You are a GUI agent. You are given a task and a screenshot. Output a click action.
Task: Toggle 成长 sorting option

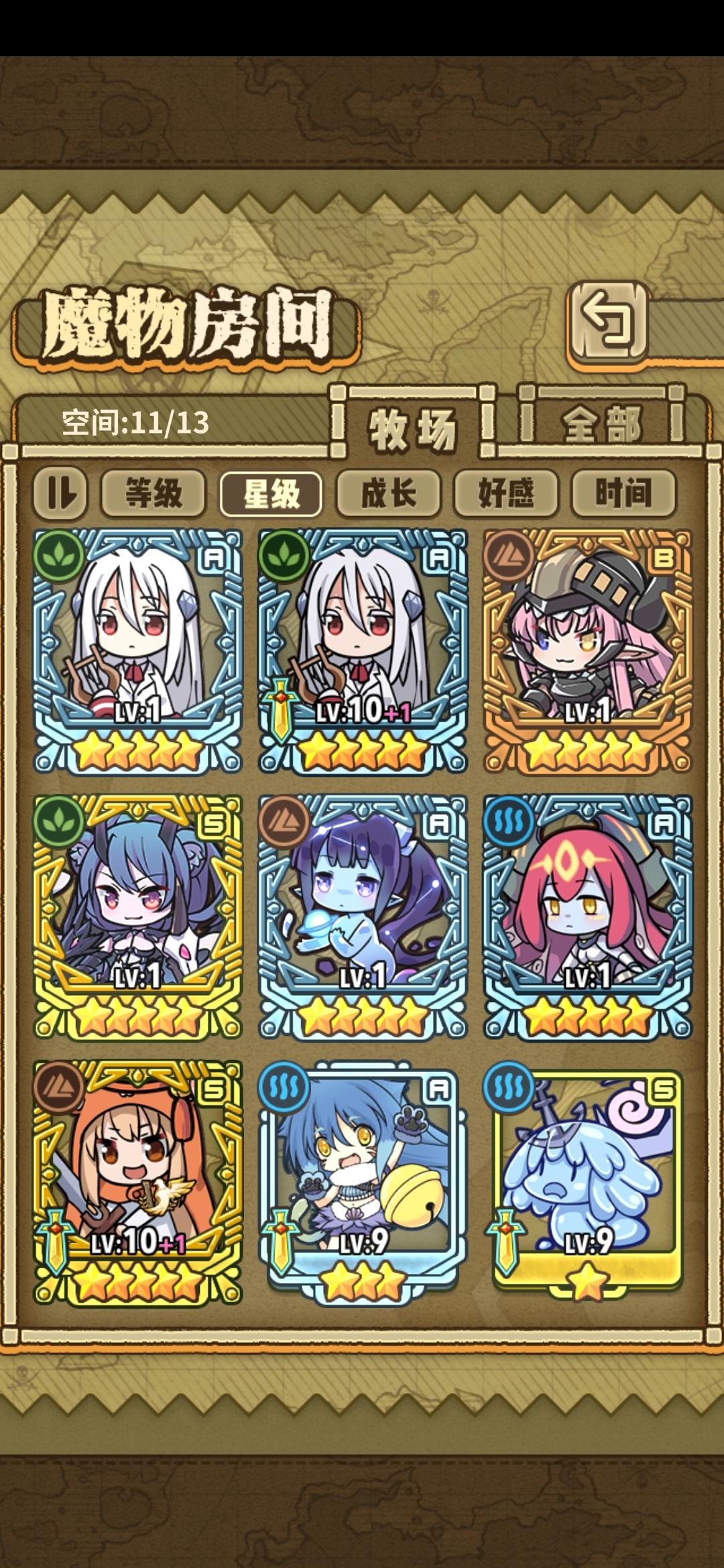[389, 494]
